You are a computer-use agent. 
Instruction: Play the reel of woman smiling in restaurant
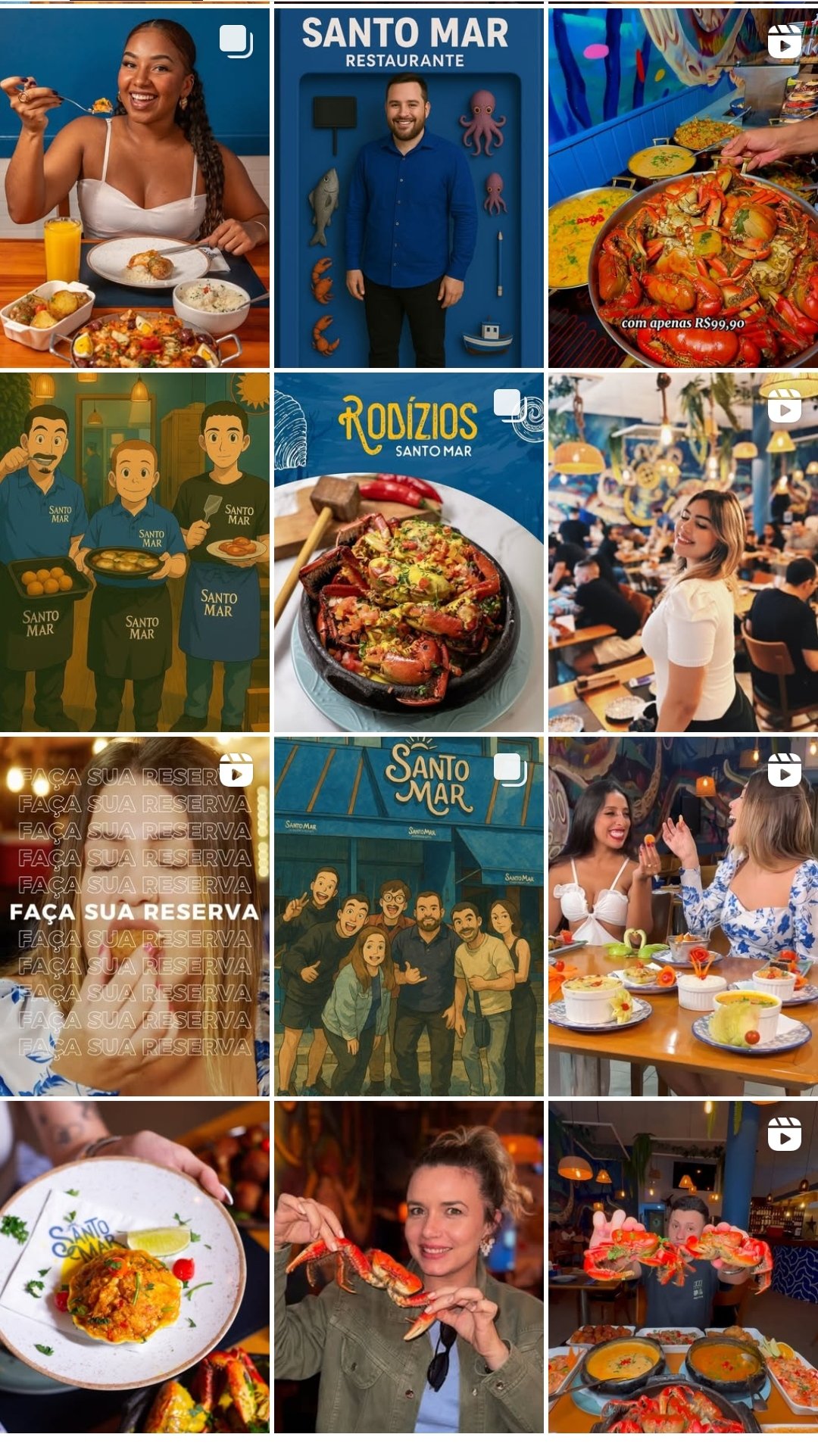(683, 552)
